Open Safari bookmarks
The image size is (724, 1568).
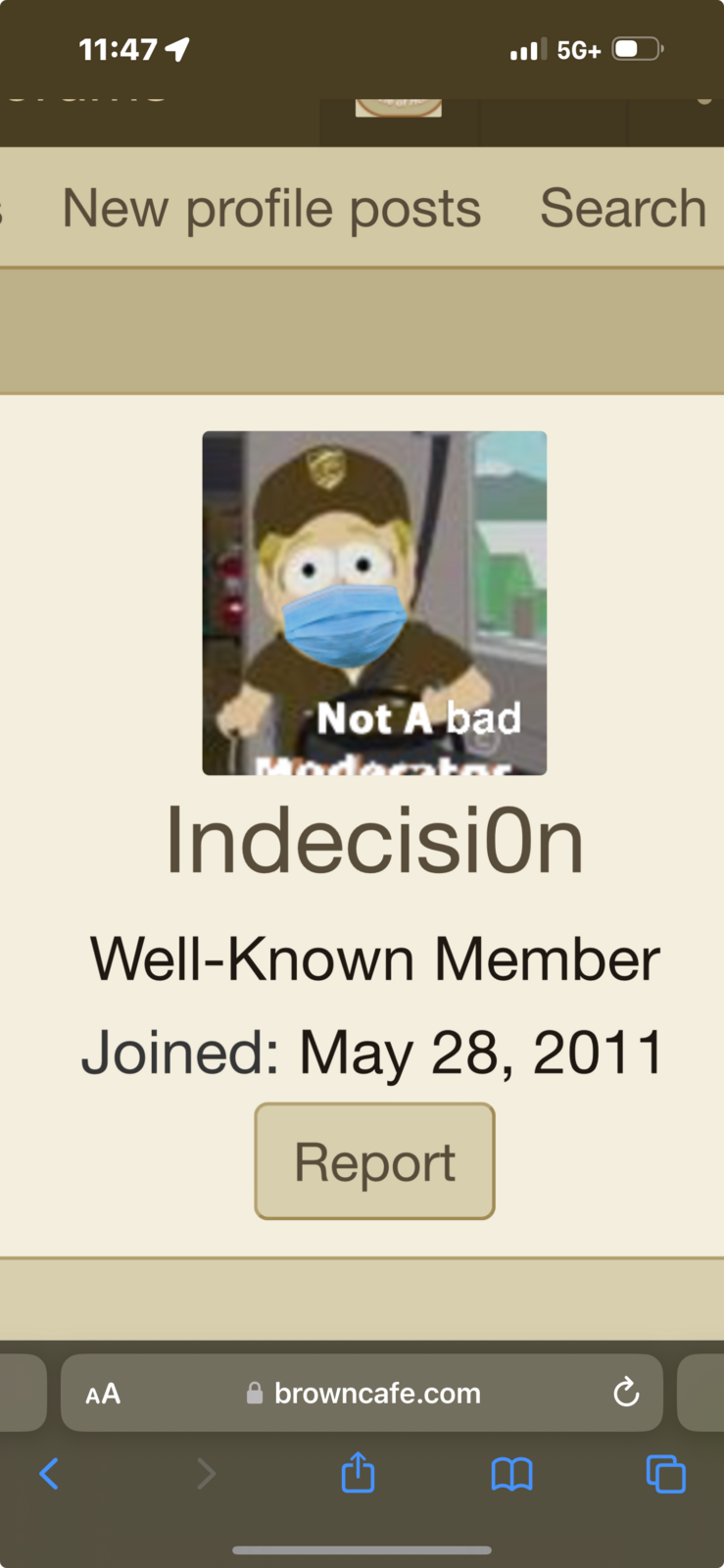(x=511, y=1473)
